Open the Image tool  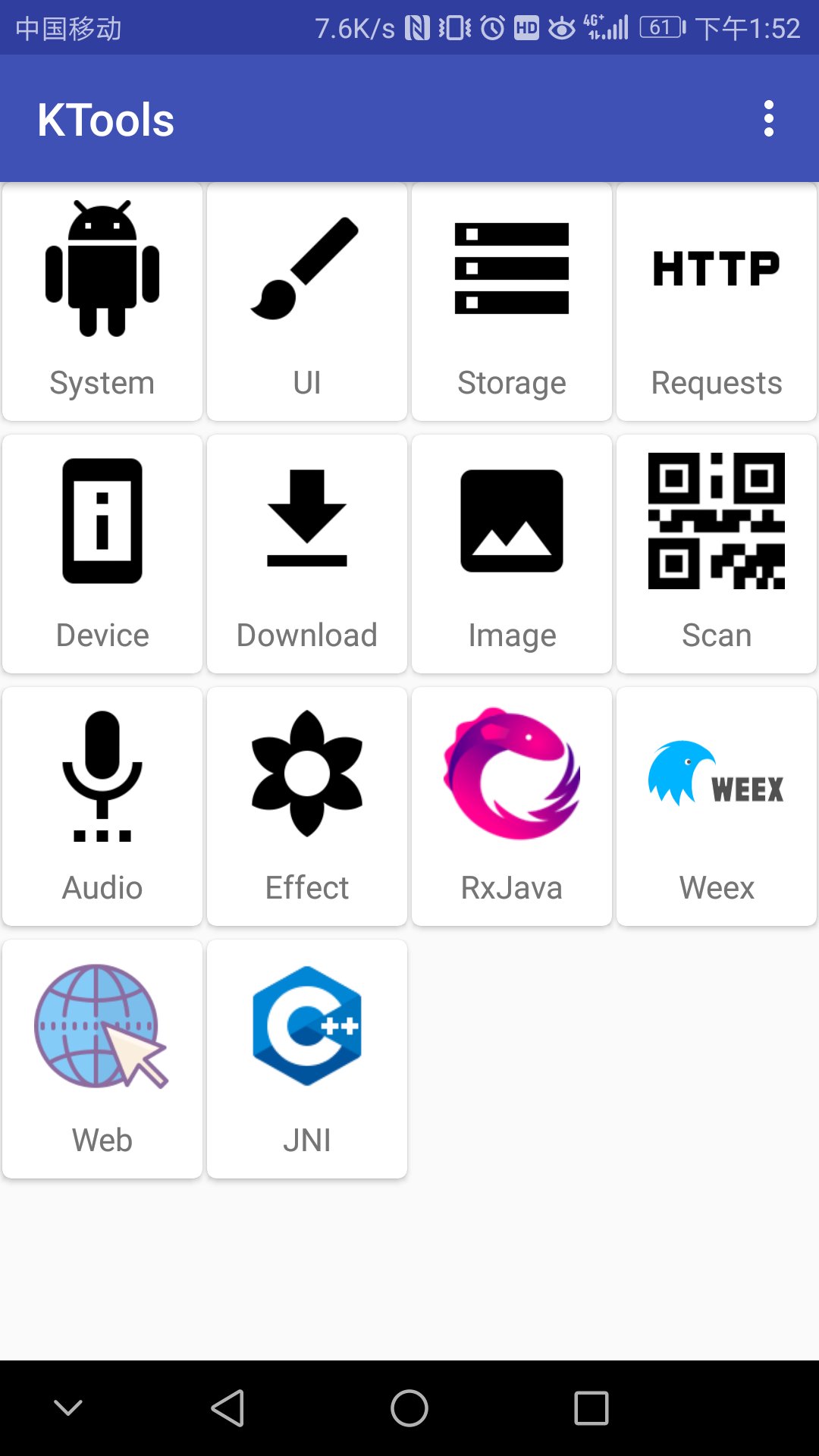(511, 554)
